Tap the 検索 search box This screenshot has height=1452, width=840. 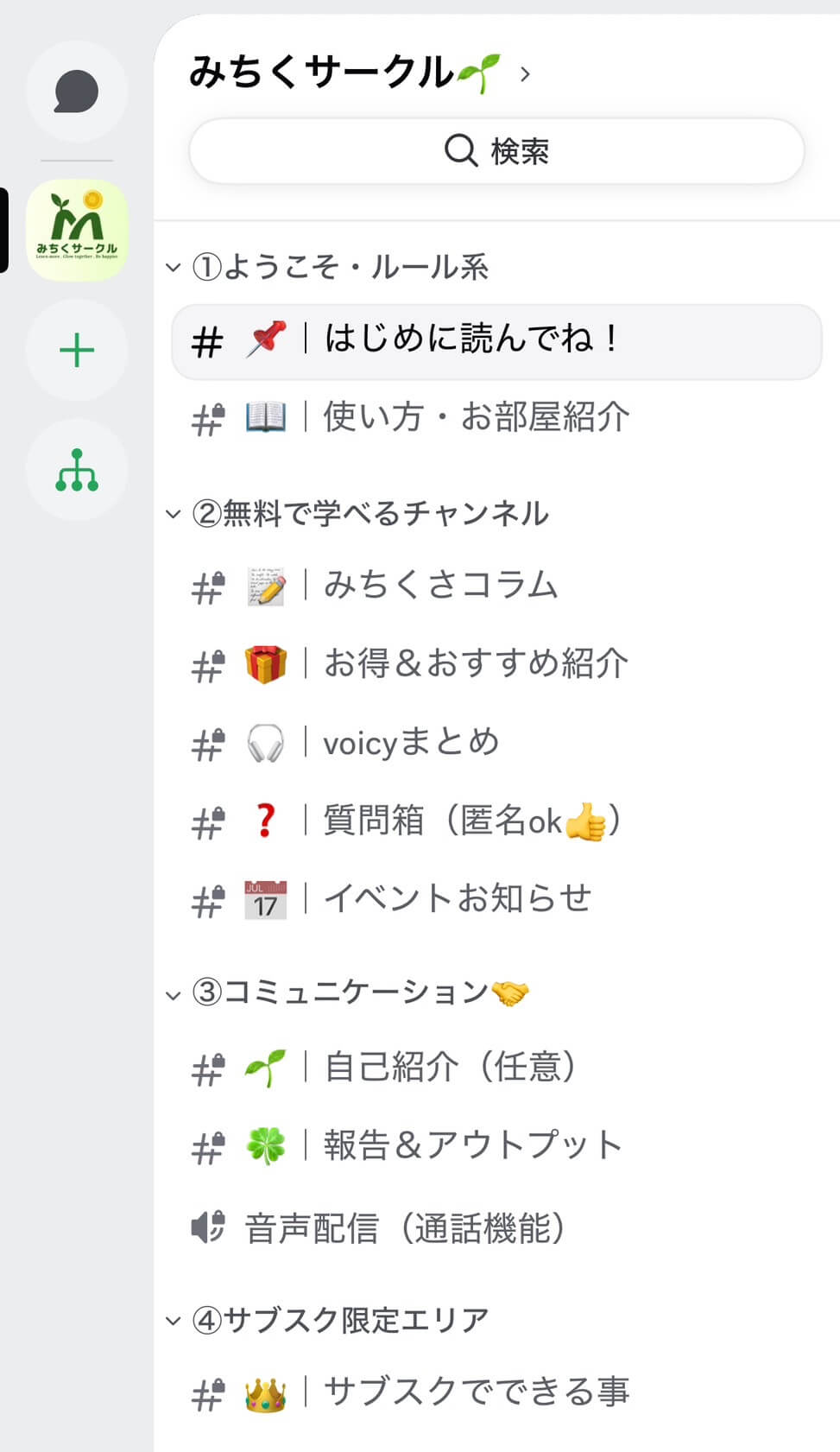coord(496,151)
